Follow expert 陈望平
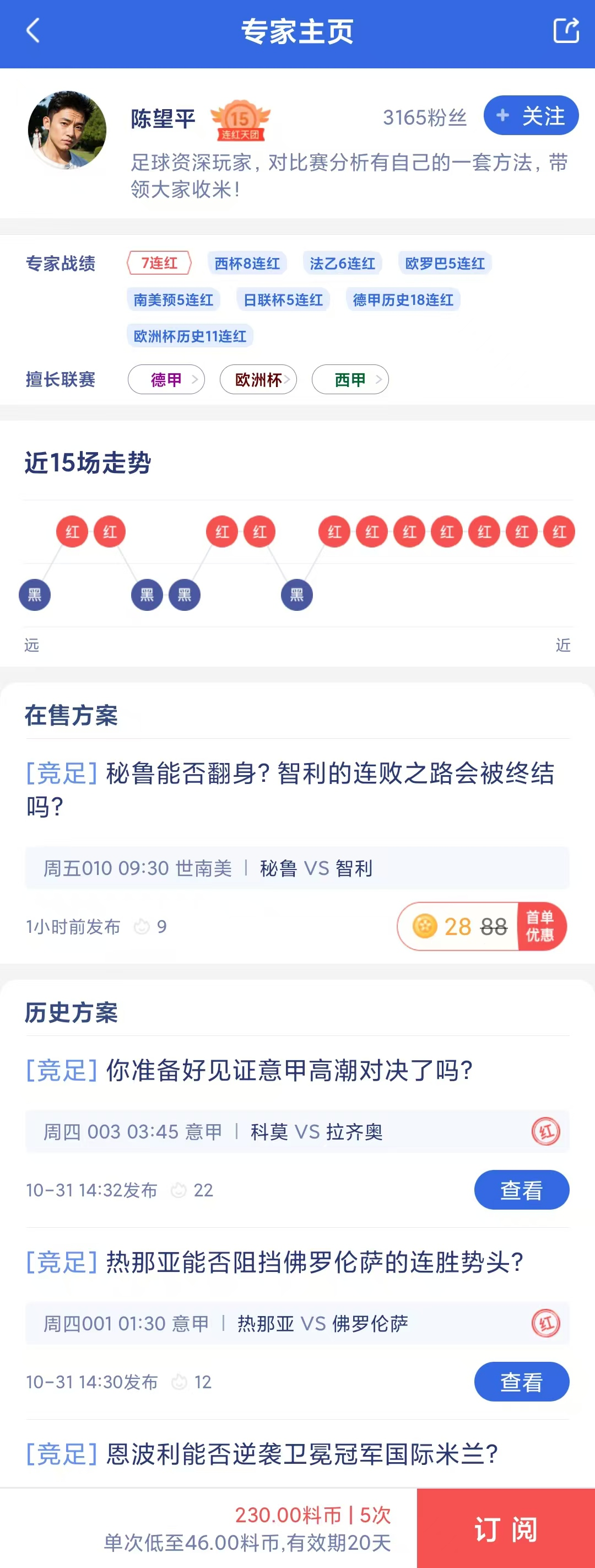595x1568 pixels. [531, 115]
